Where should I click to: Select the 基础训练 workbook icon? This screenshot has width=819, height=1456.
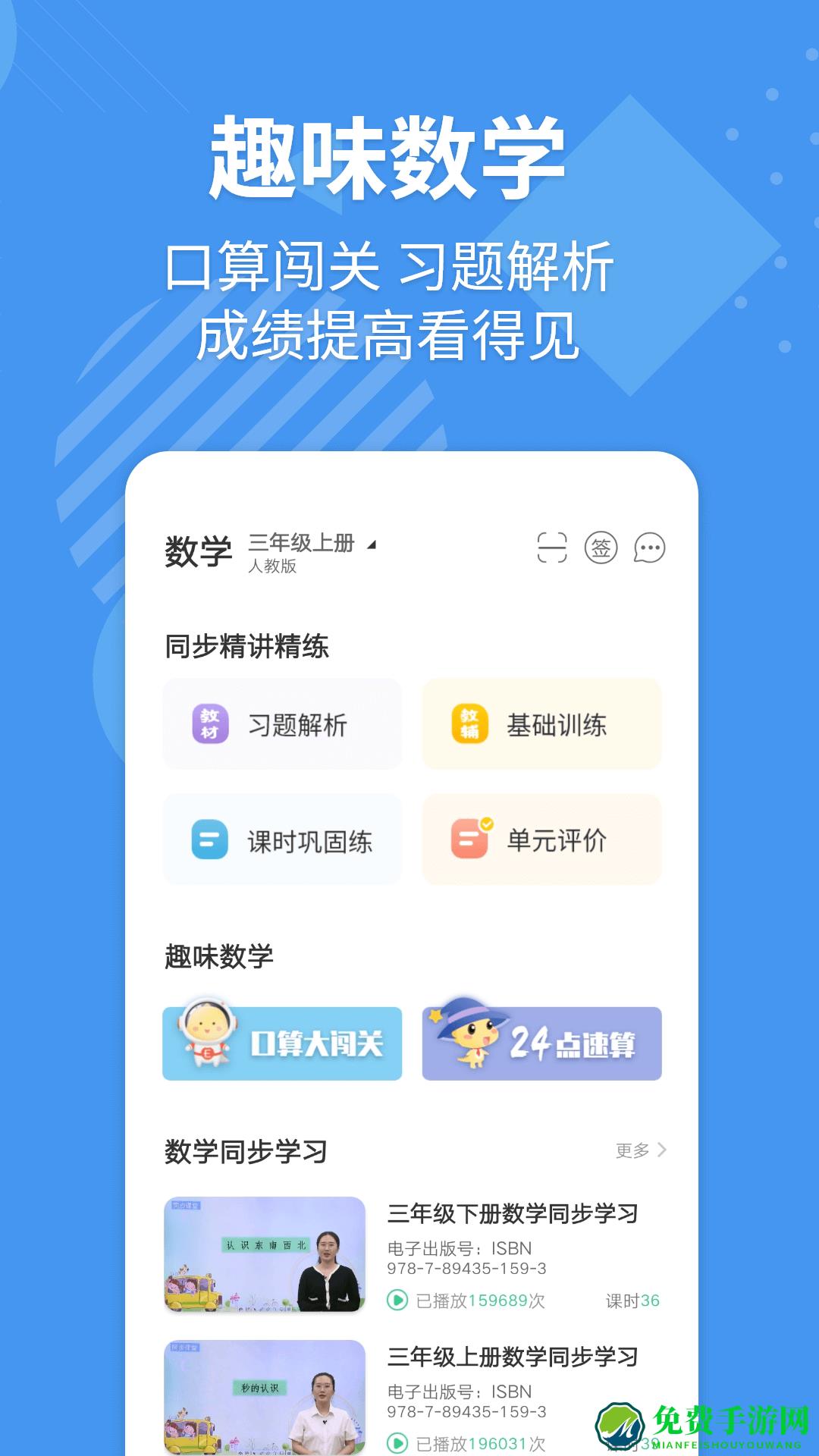pos(469,723)
